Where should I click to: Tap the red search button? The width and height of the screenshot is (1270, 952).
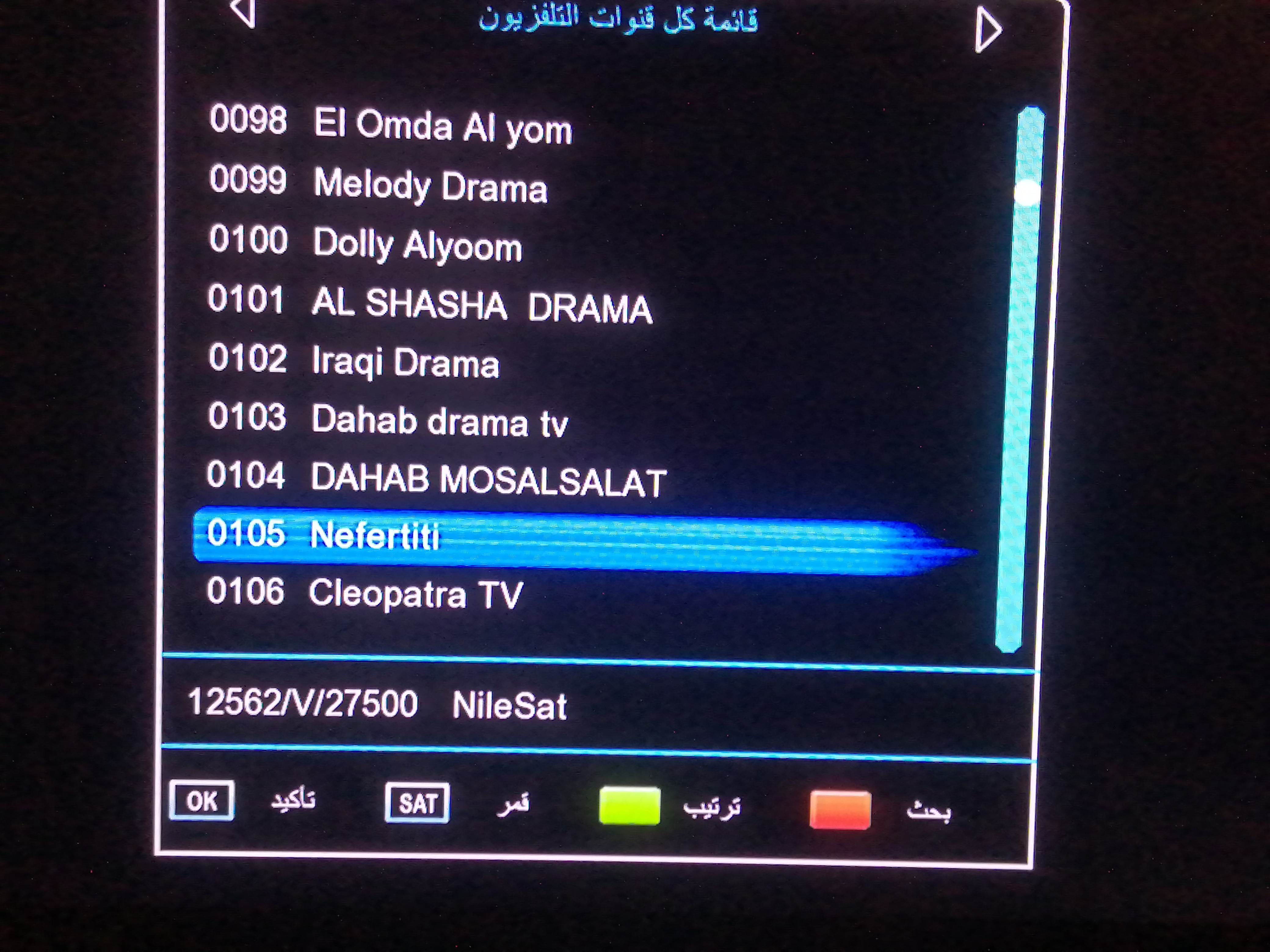coord(840,810)
